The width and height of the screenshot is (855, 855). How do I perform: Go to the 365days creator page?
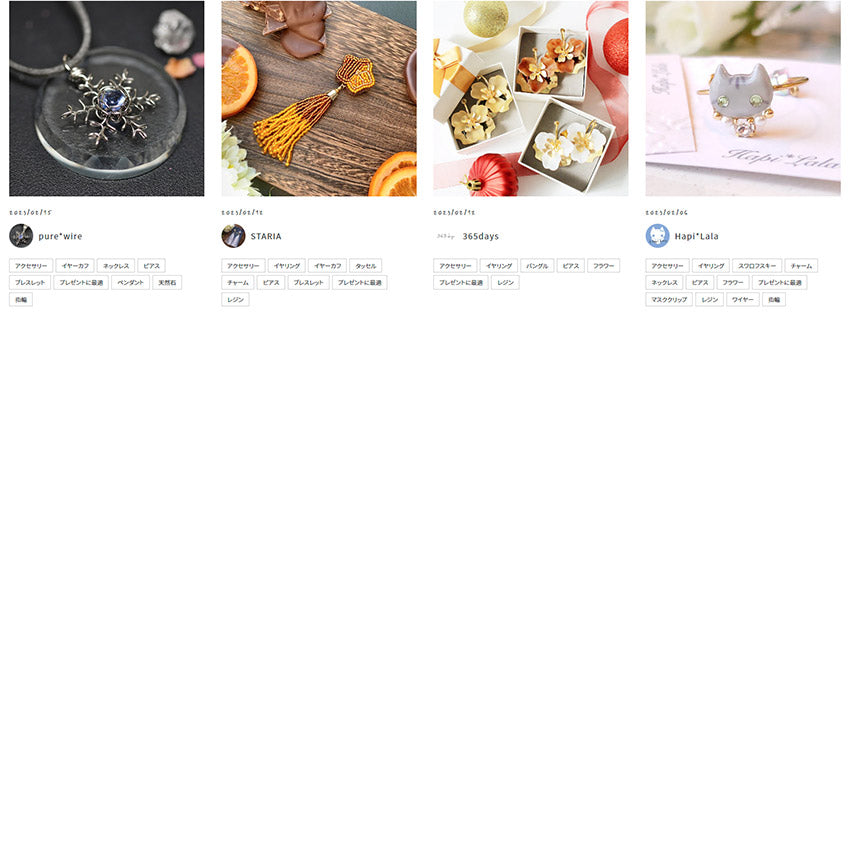tap(480, 236)
